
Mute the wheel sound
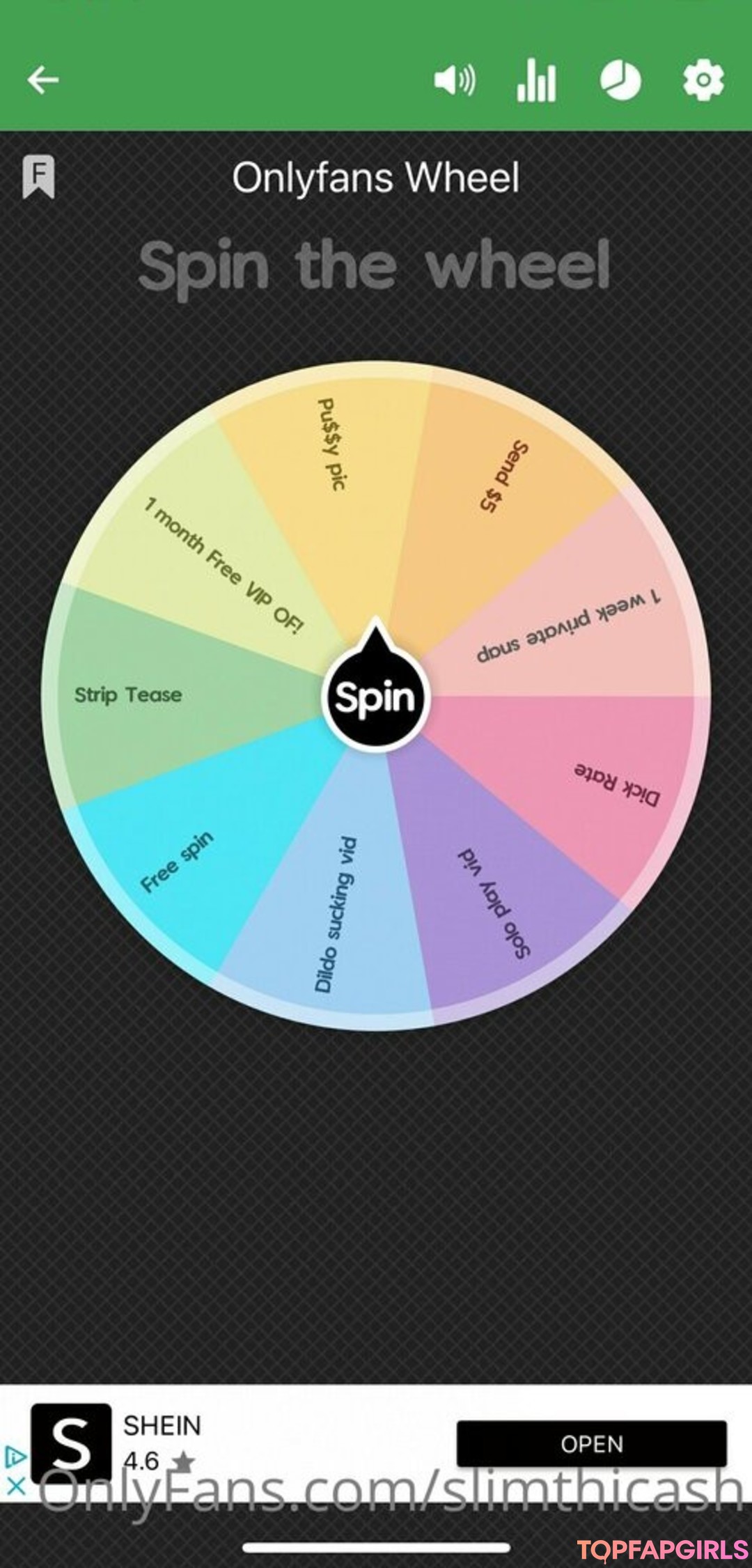(x=454, y=80)
